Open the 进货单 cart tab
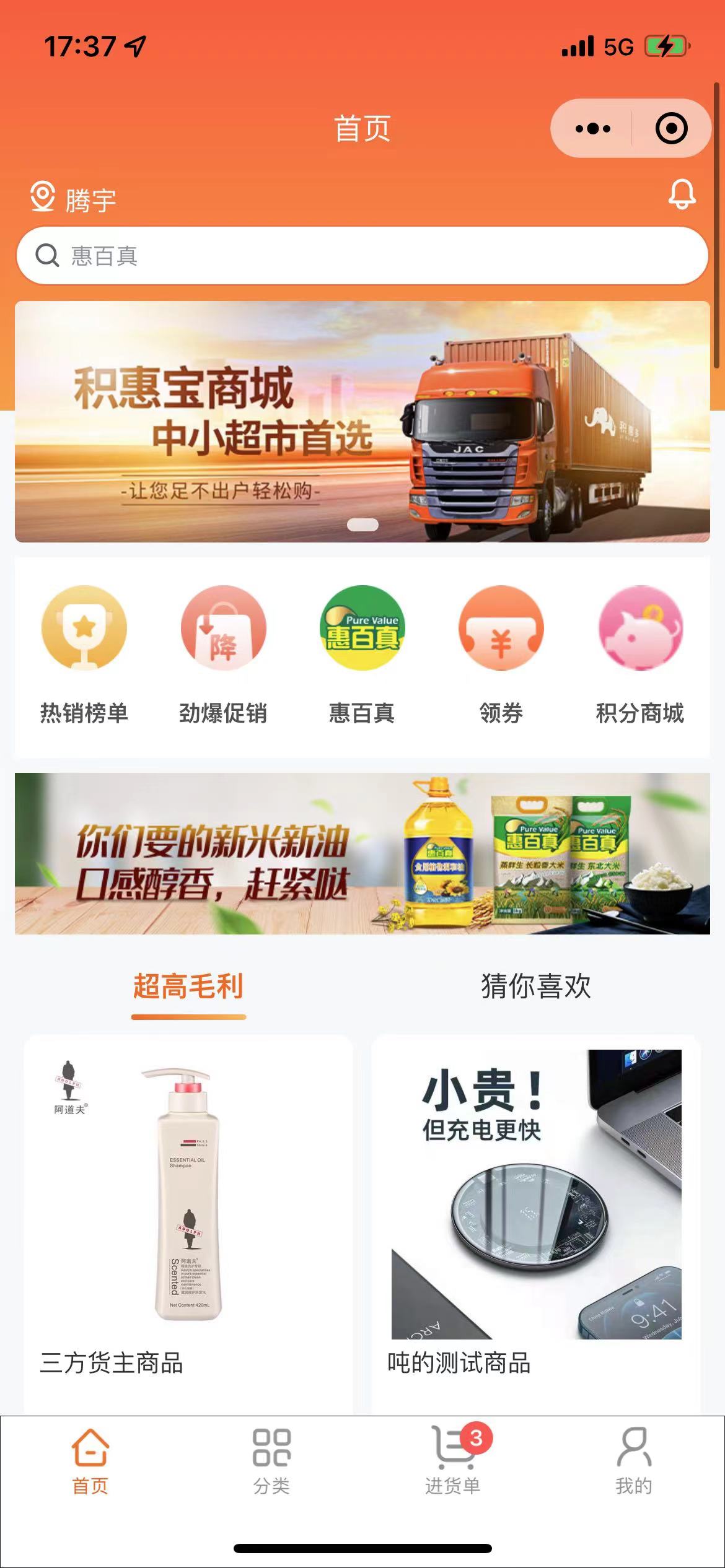 pyautogui.click(x=453, y=1461)
